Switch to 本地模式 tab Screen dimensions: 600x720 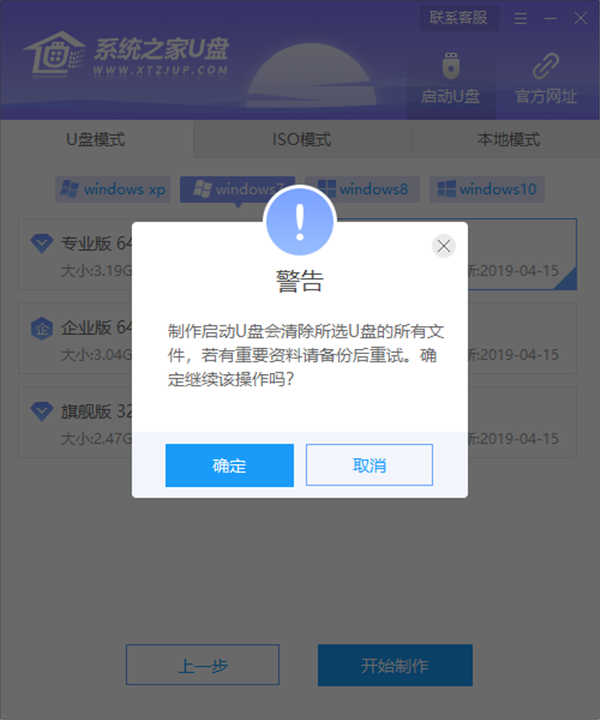[x=508, y=139]
